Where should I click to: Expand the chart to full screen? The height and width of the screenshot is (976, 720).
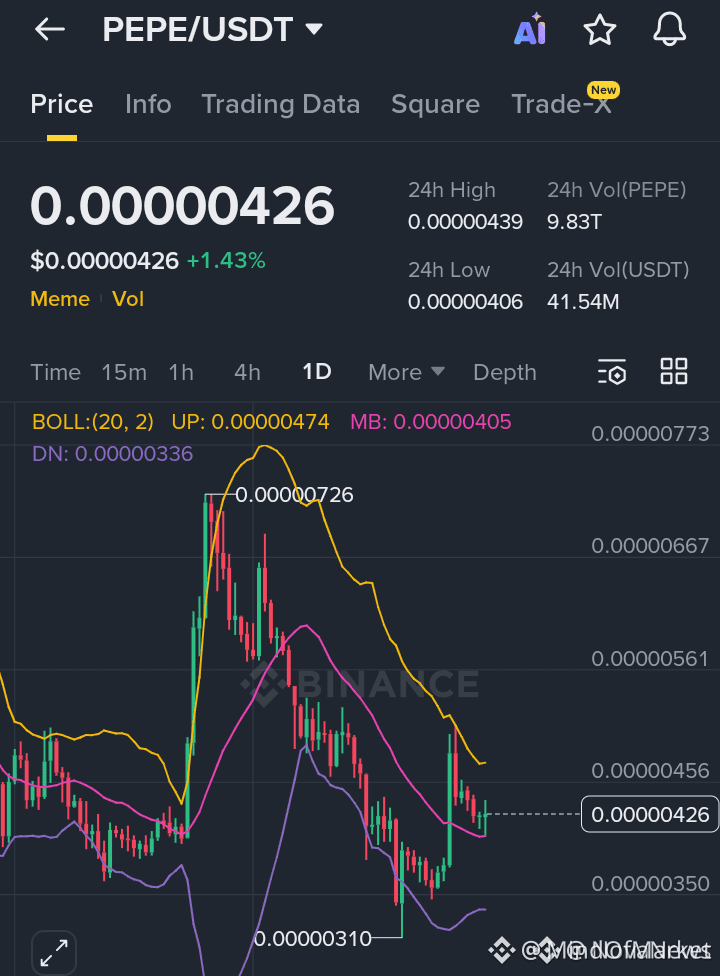[53, 951]
